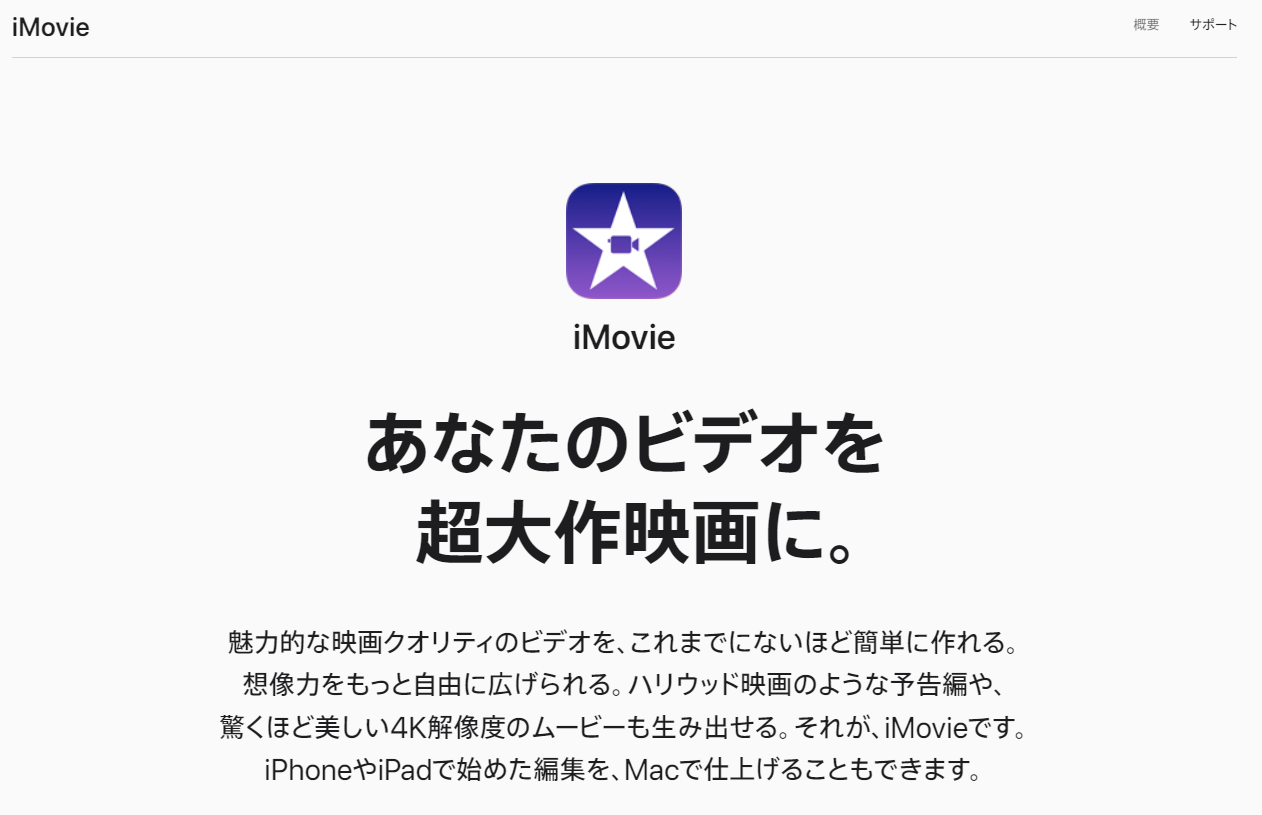This screenshot has height=815, width=1262.
Task: Go to the サポート support page
Action: 1212,25
